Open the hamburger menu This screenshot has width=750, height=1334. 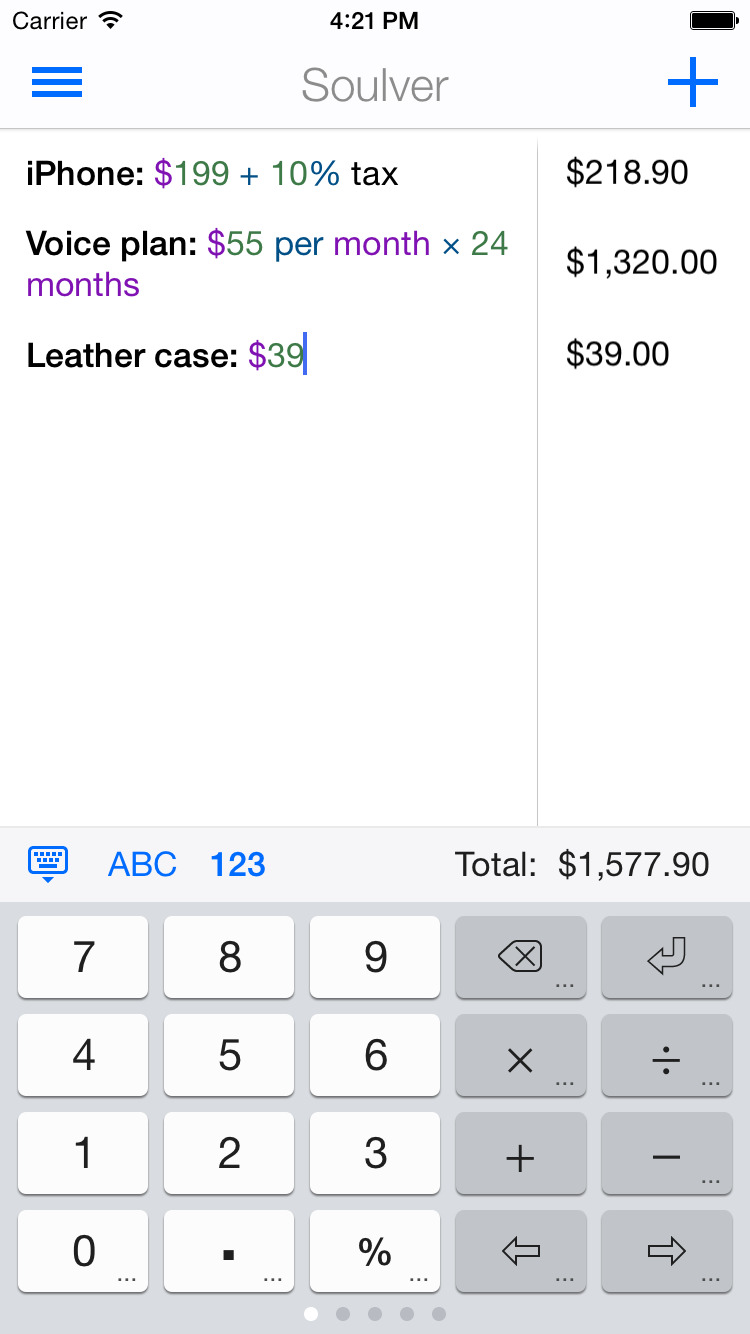point(57,82)
